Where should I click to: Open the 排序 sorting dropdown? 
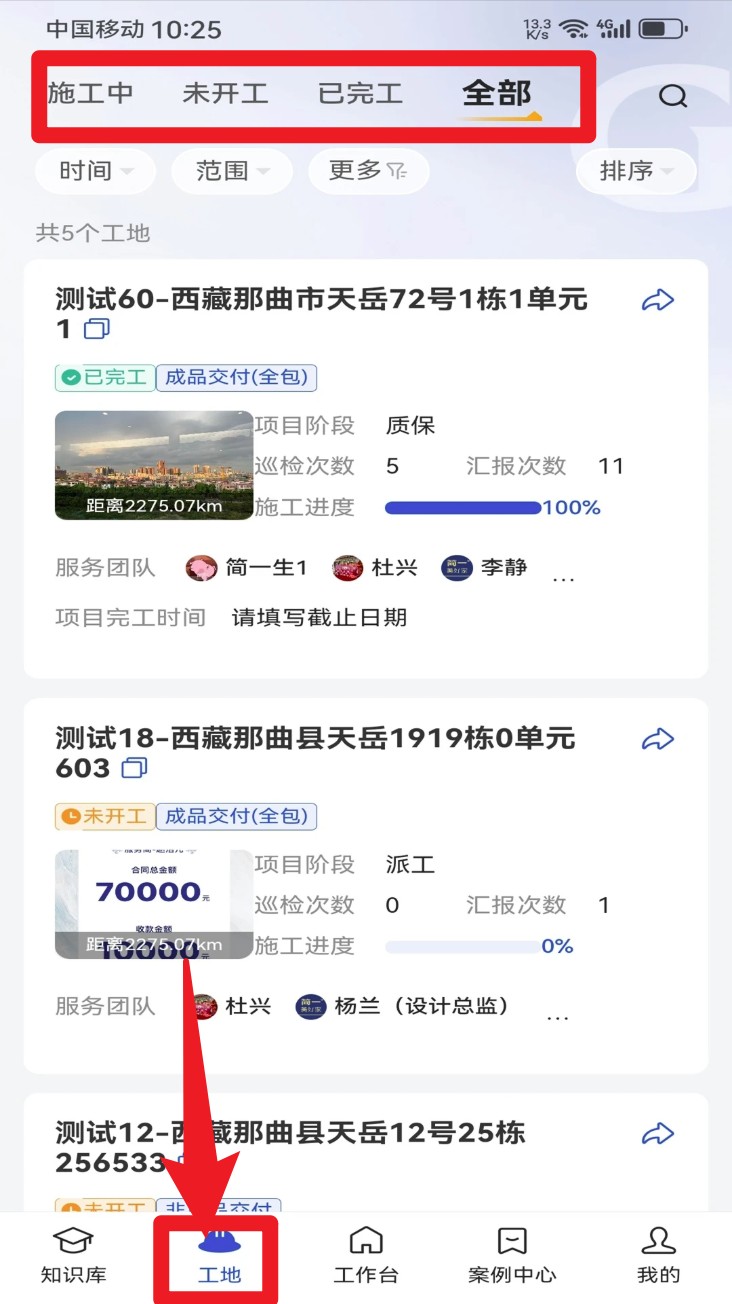coord(636,171)
